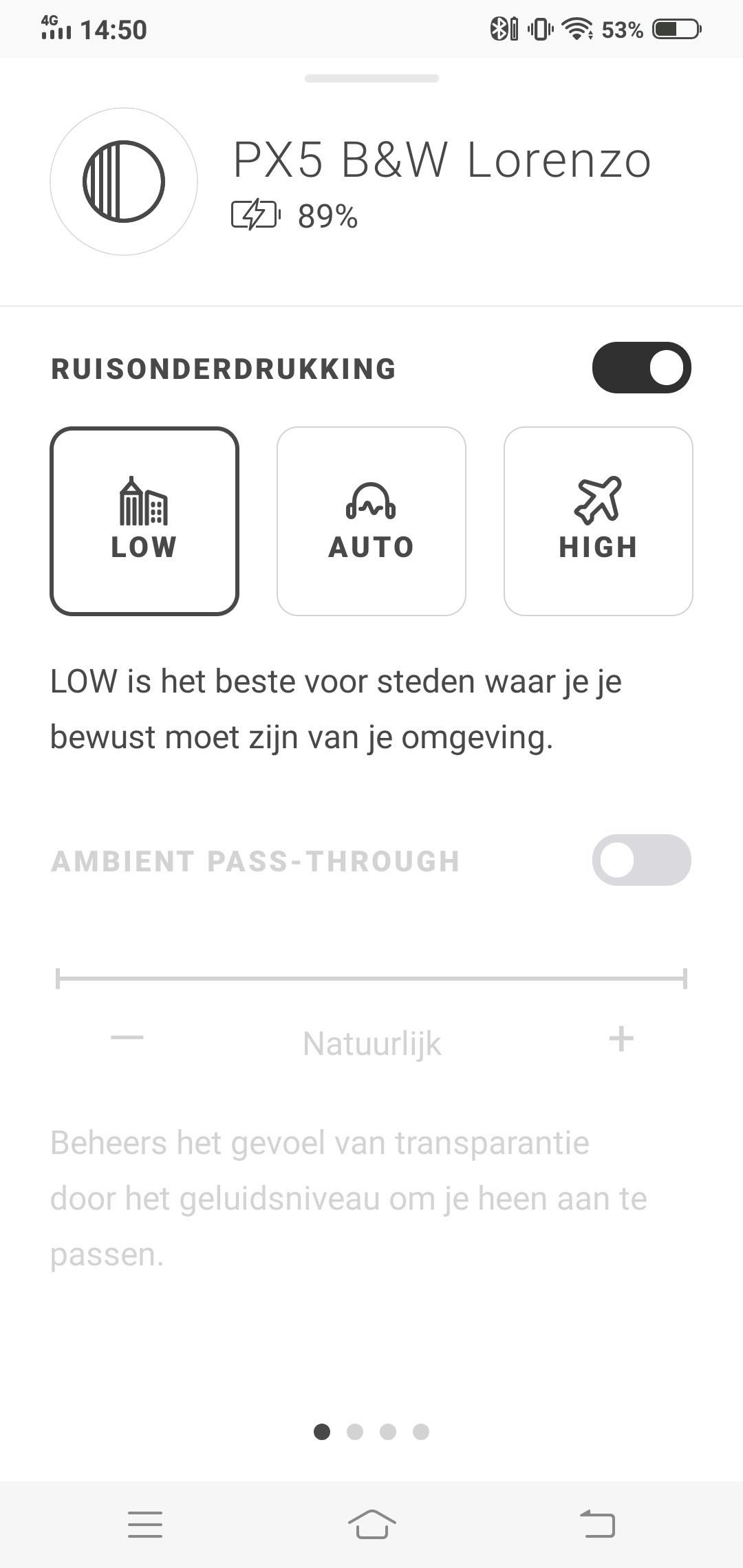Increase pass-through with the plus button
743x1568 pixels.
pyautogui.click(x=621, y=1038)
